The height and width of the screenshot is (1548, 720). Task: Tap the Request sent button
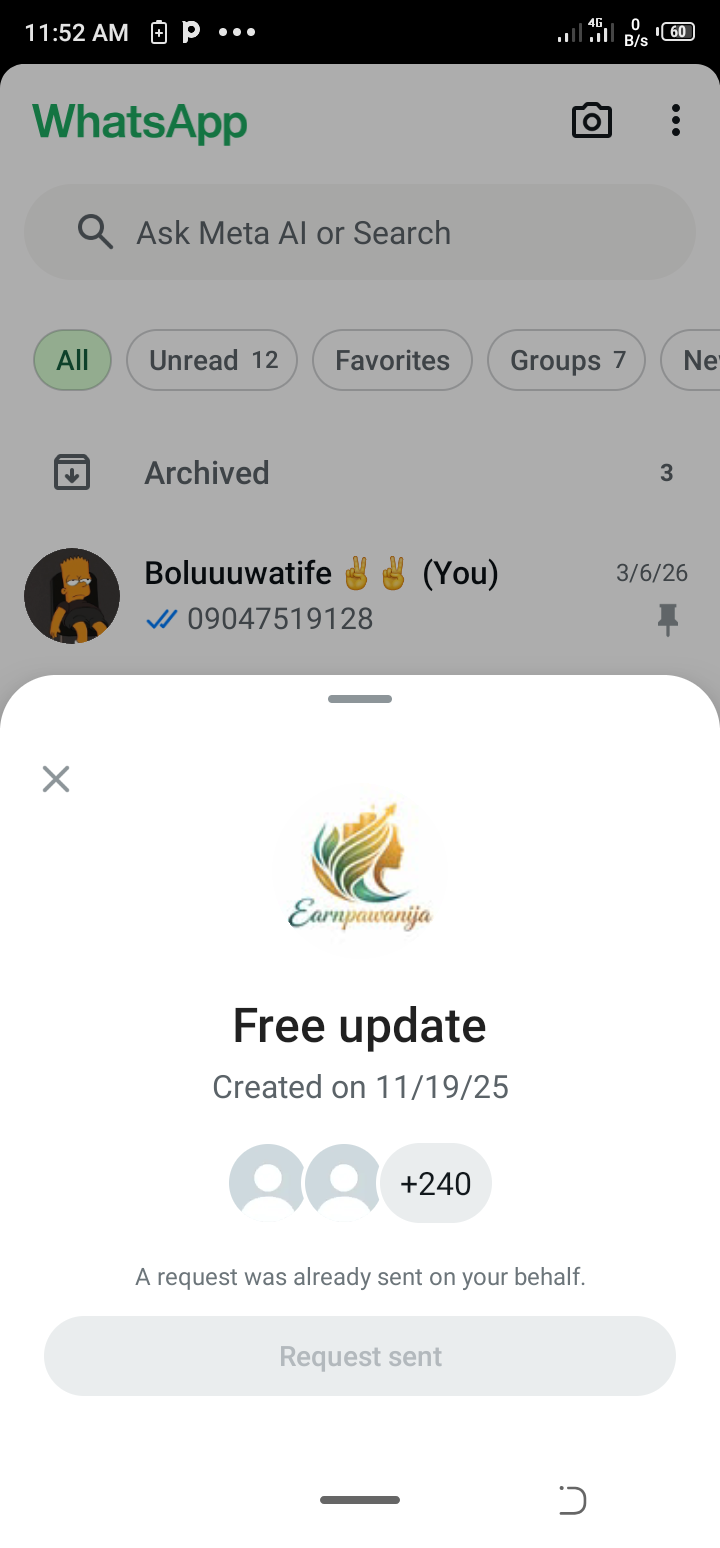click(x=360, y=1356)
